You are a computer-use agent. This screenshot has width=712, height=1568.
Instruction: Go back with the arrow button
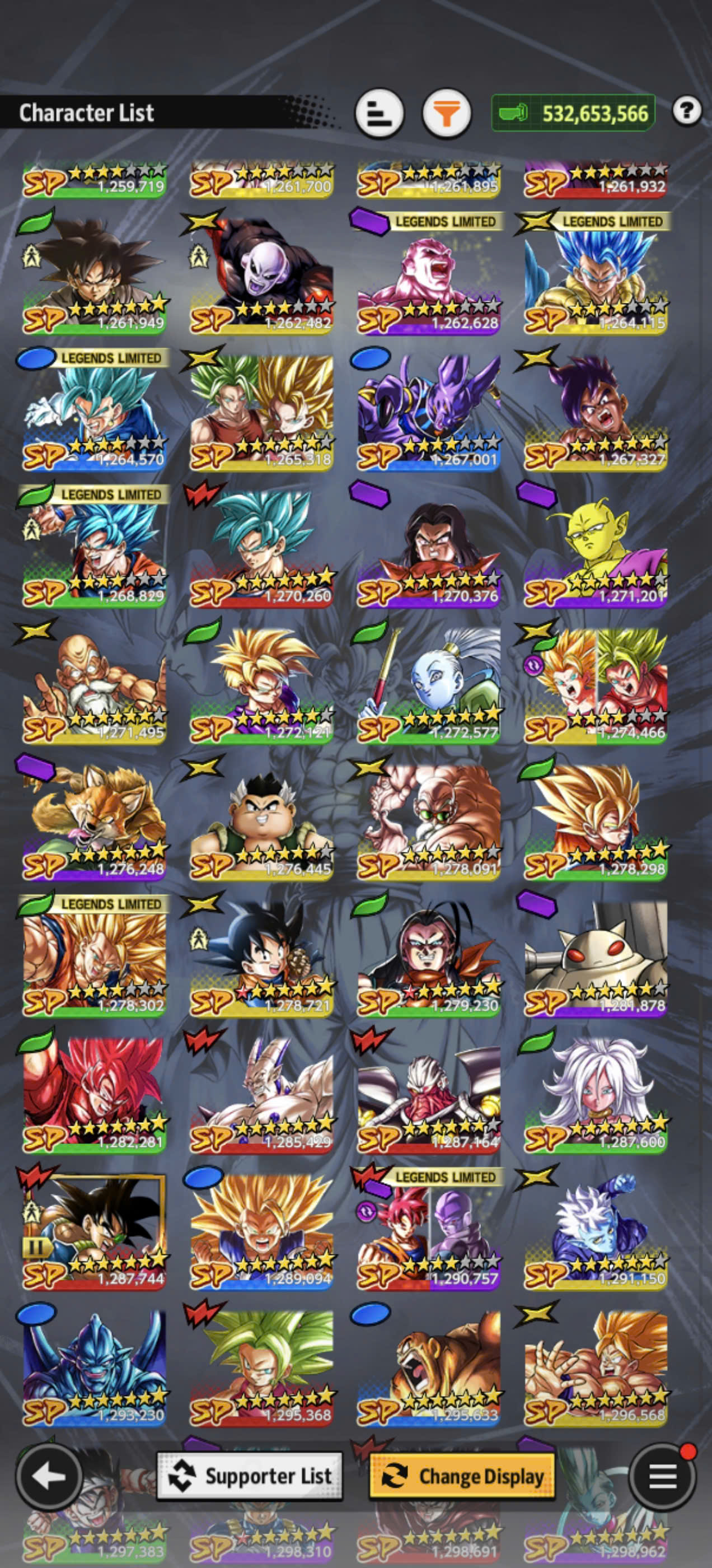click(x=49, y=1477)
